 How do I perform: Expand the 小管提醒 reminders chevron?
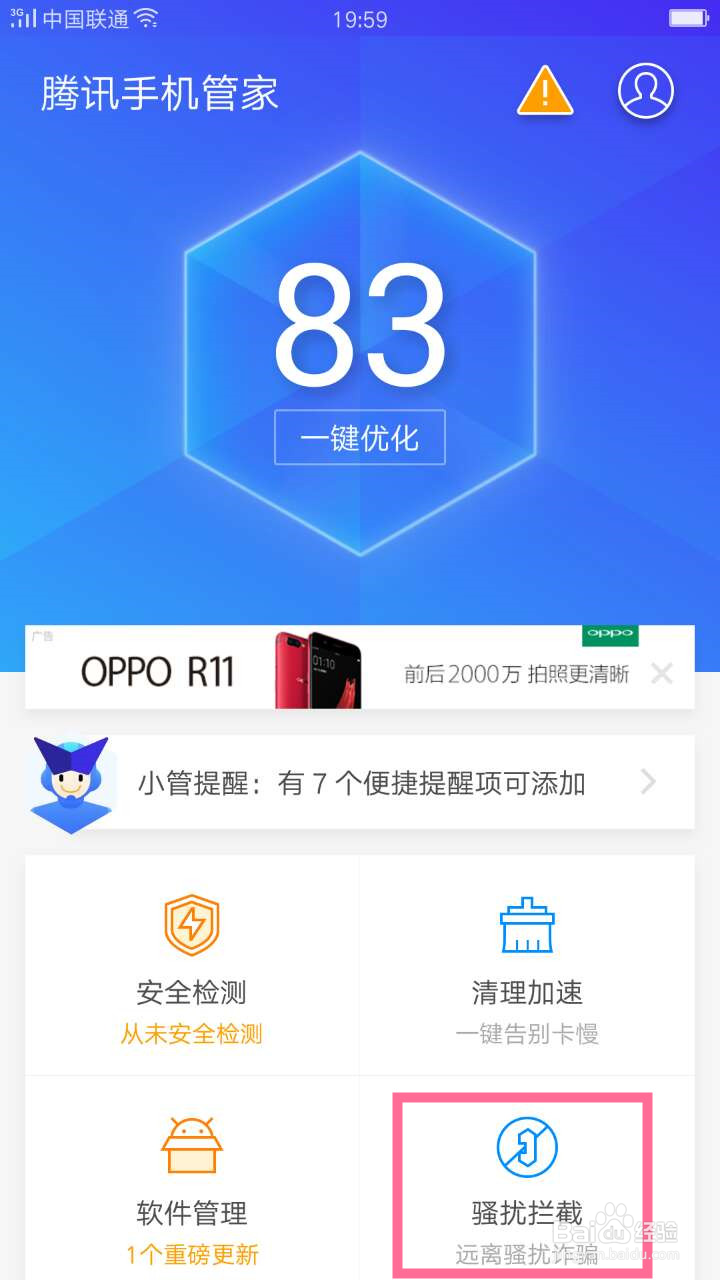tap(647, 783)
